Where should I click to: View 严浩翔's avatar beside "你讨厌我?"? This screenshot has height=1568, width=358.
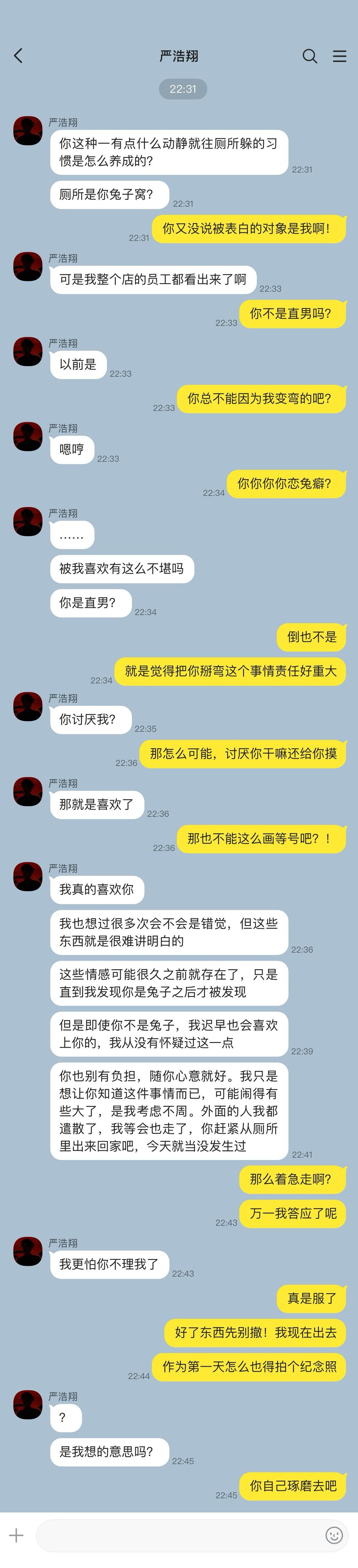(x=28, y=706)
